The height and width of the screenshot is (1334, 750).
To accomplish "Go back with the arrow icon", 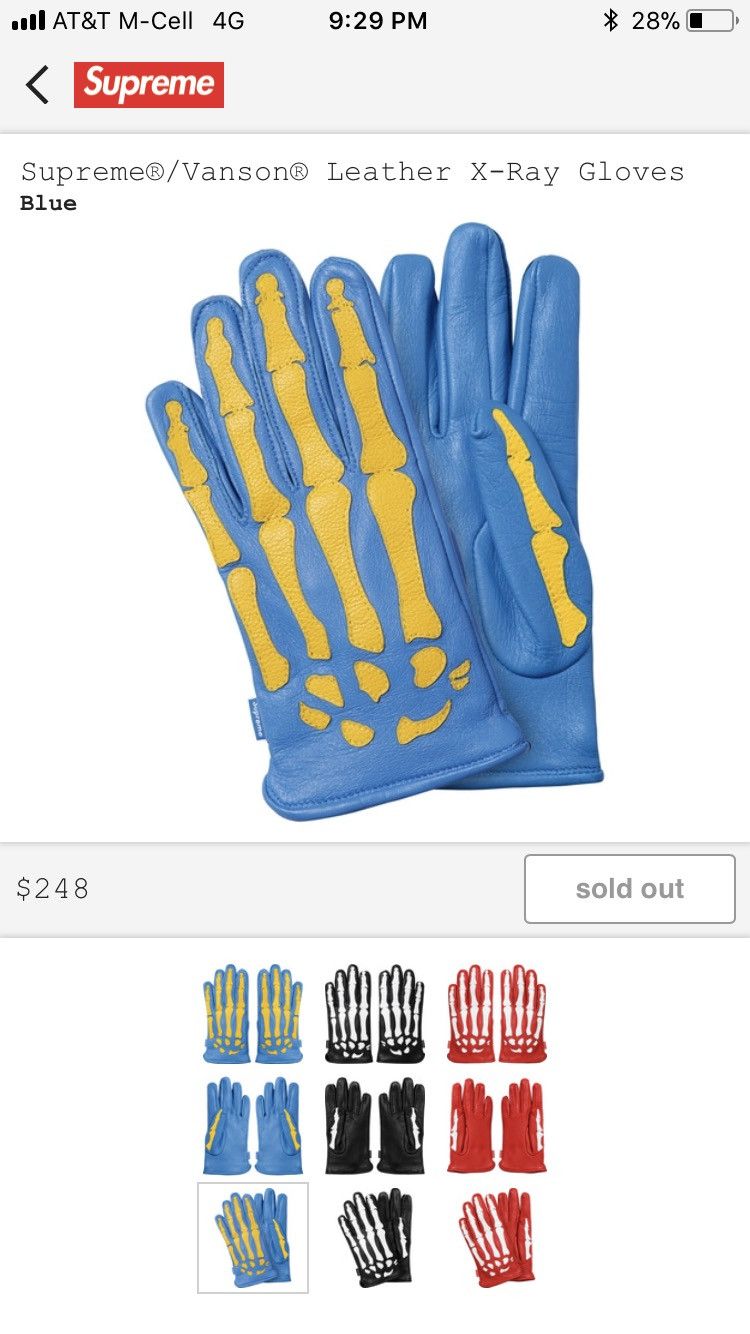I will (x=38, y=85).
